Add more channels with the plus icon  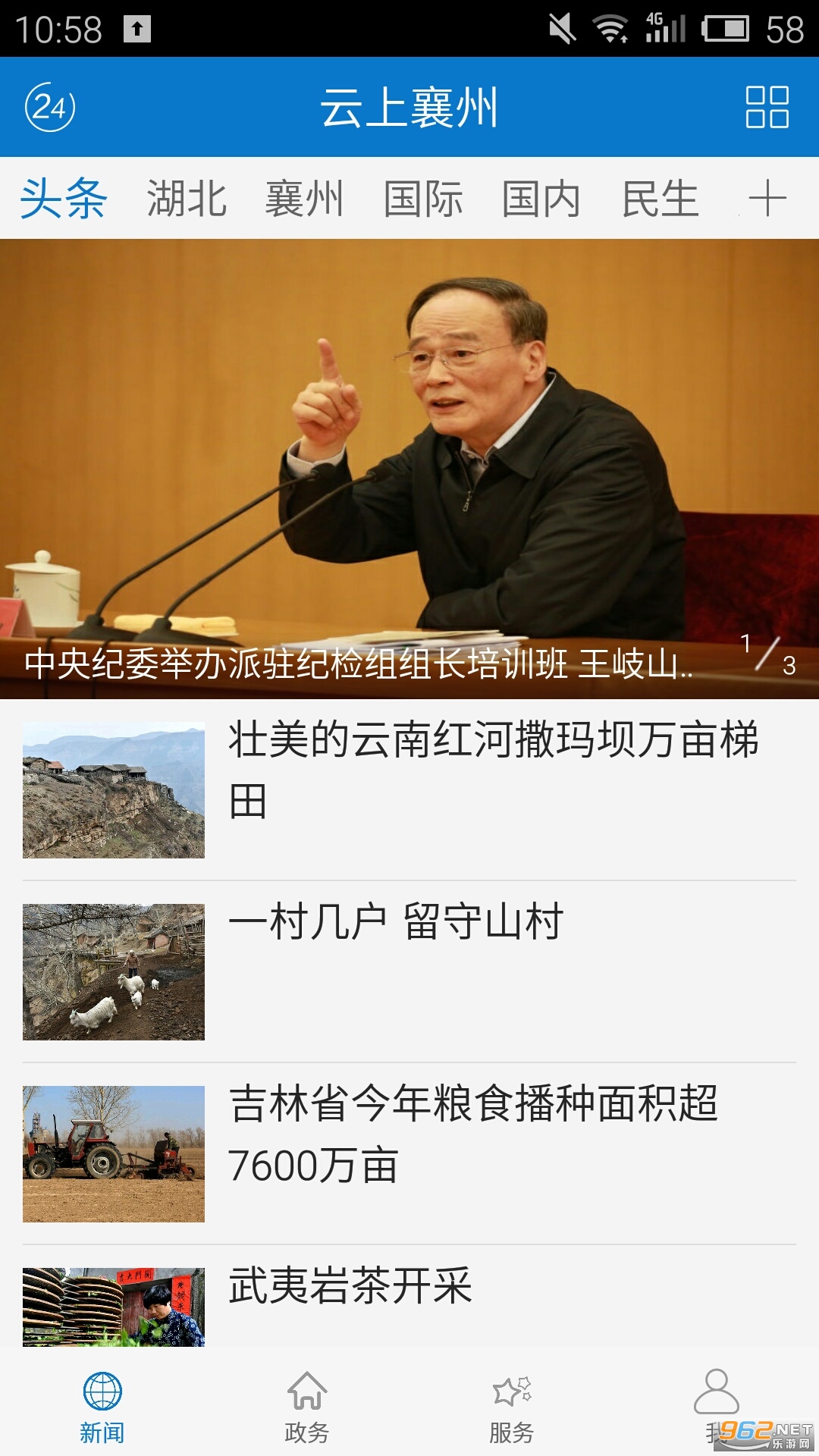(767, 199)
